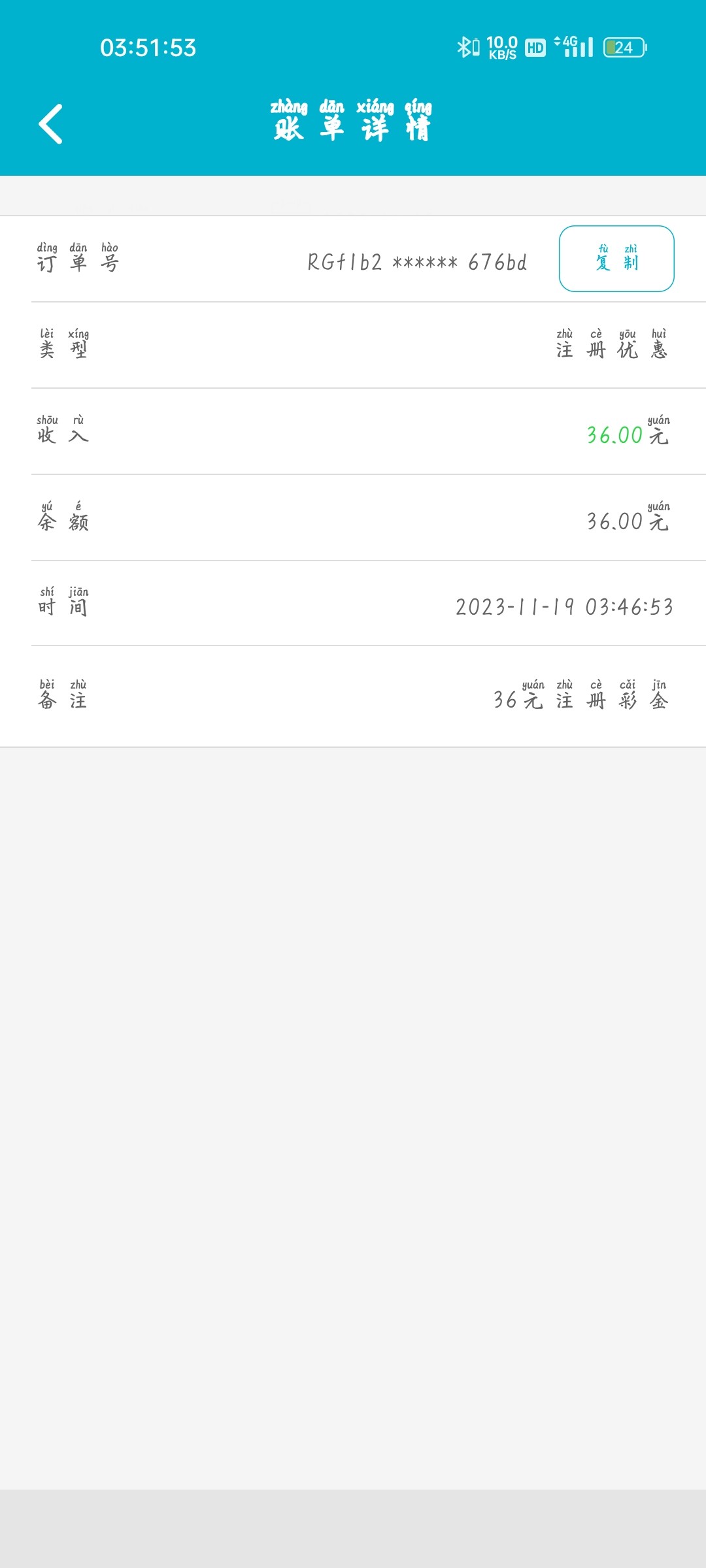This screenshot has width=706, height=1568.
Task: Copy the order number with 复制
Action: pos(616,259)
